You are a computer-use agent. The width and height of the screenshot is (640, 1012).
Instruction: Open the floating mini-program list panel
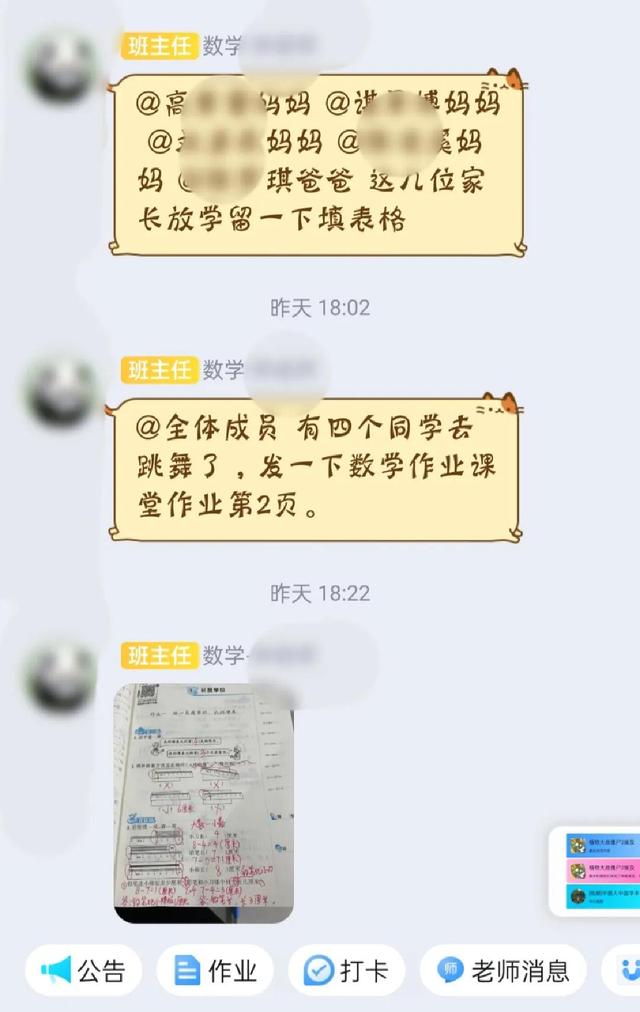597,870
